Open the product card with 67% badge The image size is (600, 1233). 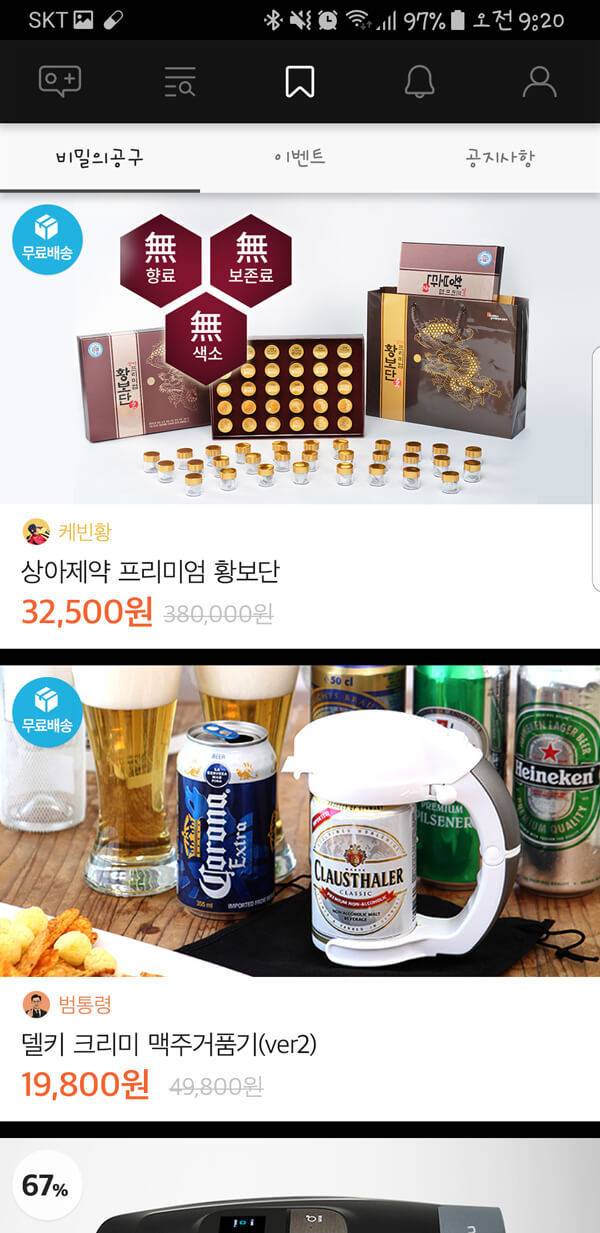[300, 1190]
